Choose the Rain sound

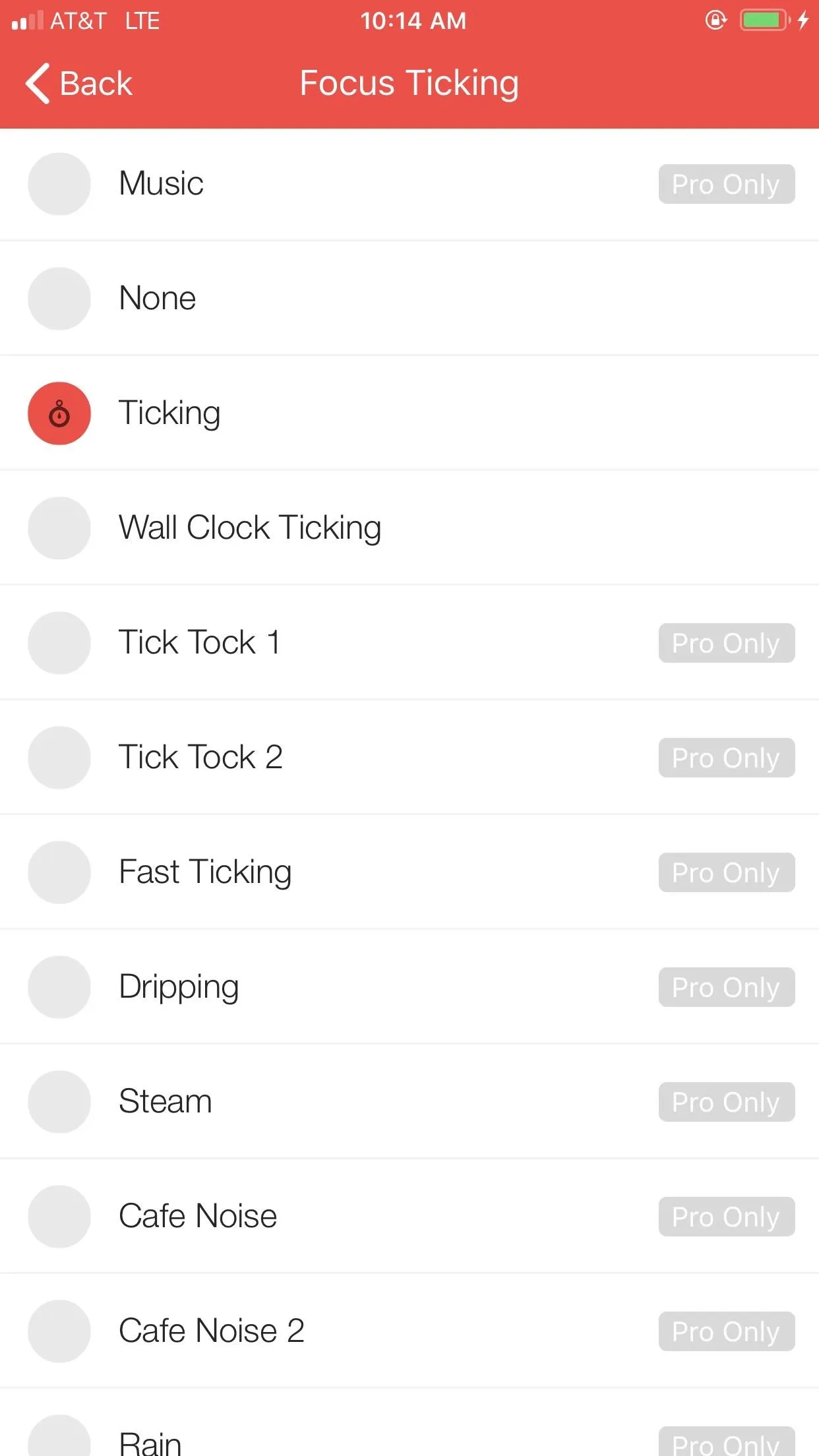coord(409,1423)
